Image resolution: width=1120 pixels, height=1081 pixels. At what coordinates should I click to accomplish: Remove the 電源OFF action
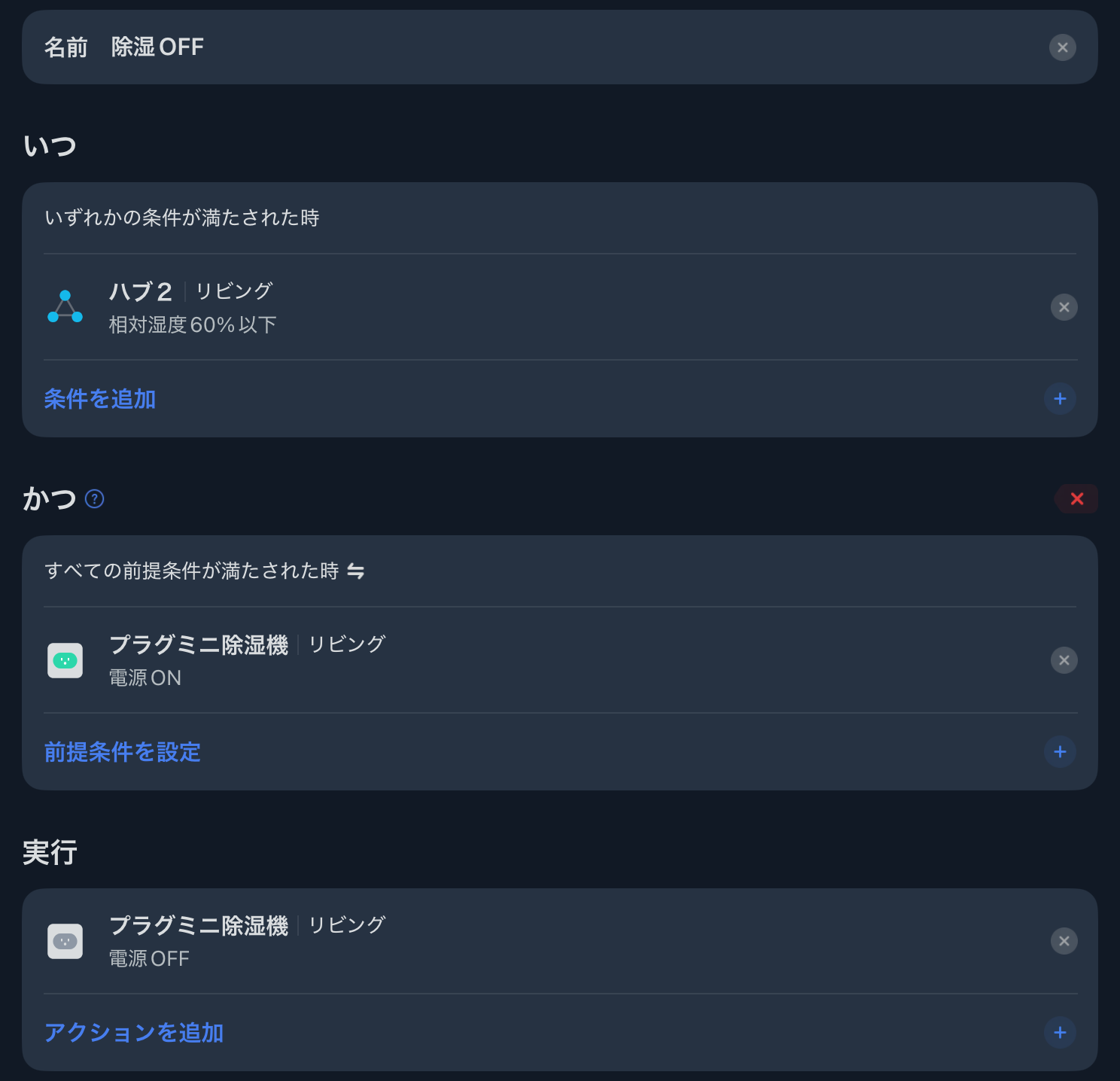pyautogui.click(x=1064, y=941)
